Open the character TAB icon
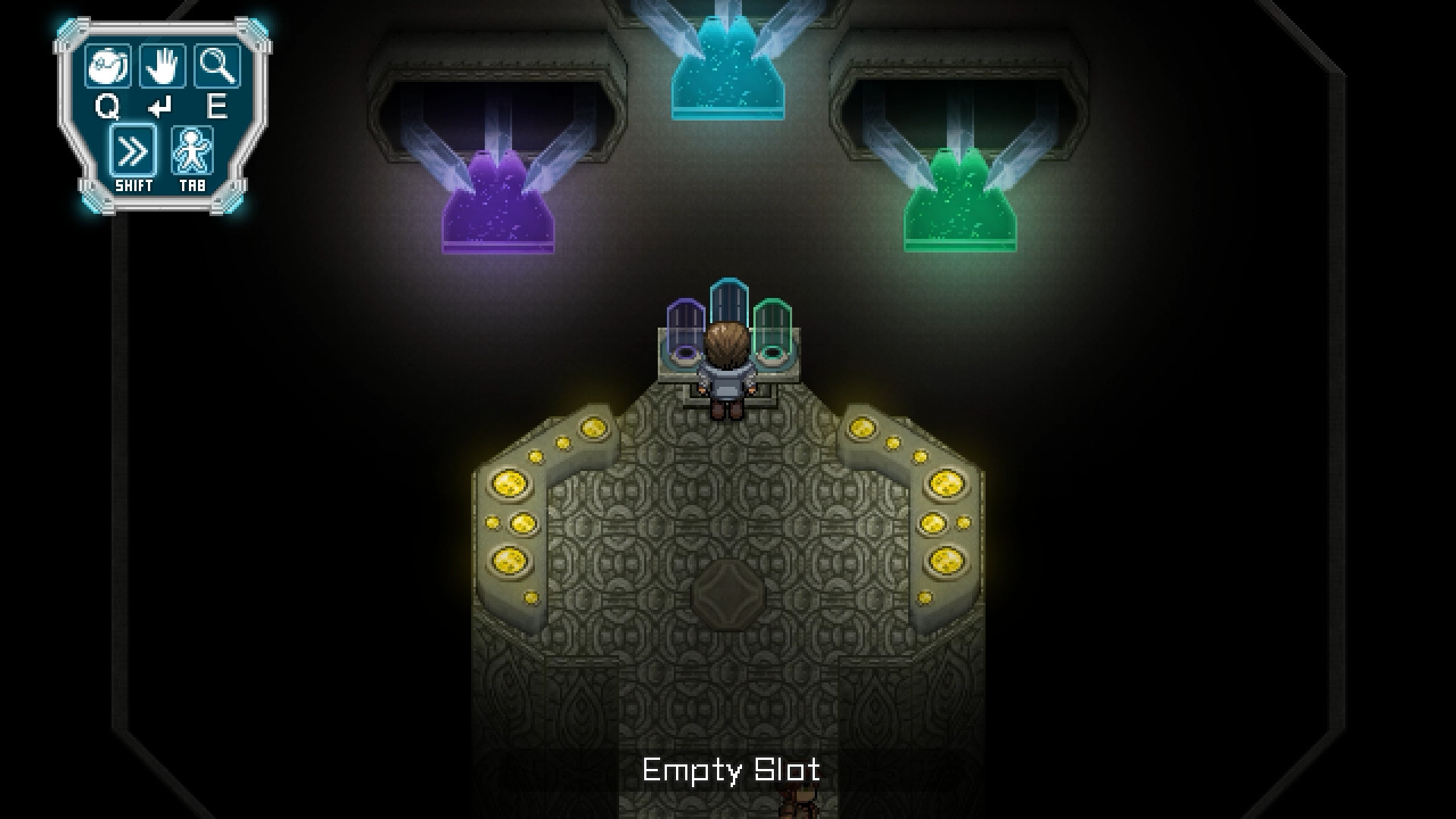The height and width of the screenshot is (819, 1456). point(192,151)
